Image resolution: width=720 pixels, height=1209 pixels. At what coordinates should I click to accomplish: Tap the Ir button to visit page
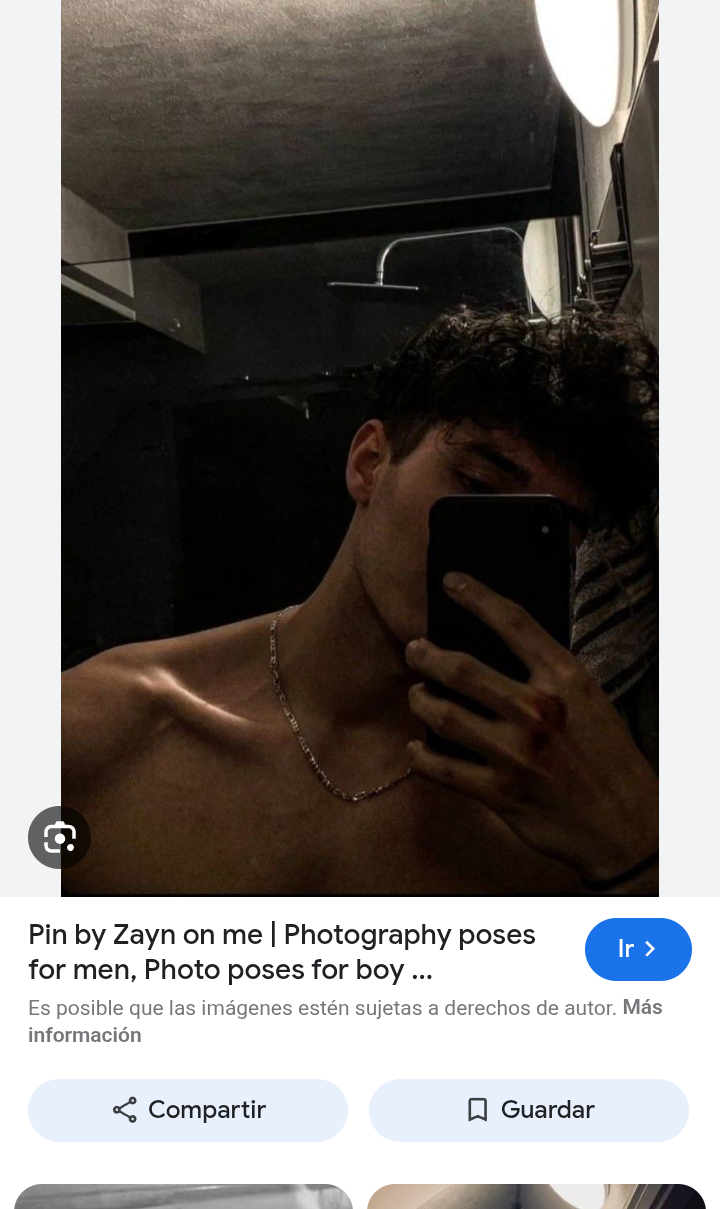click(x=638, y=949)
